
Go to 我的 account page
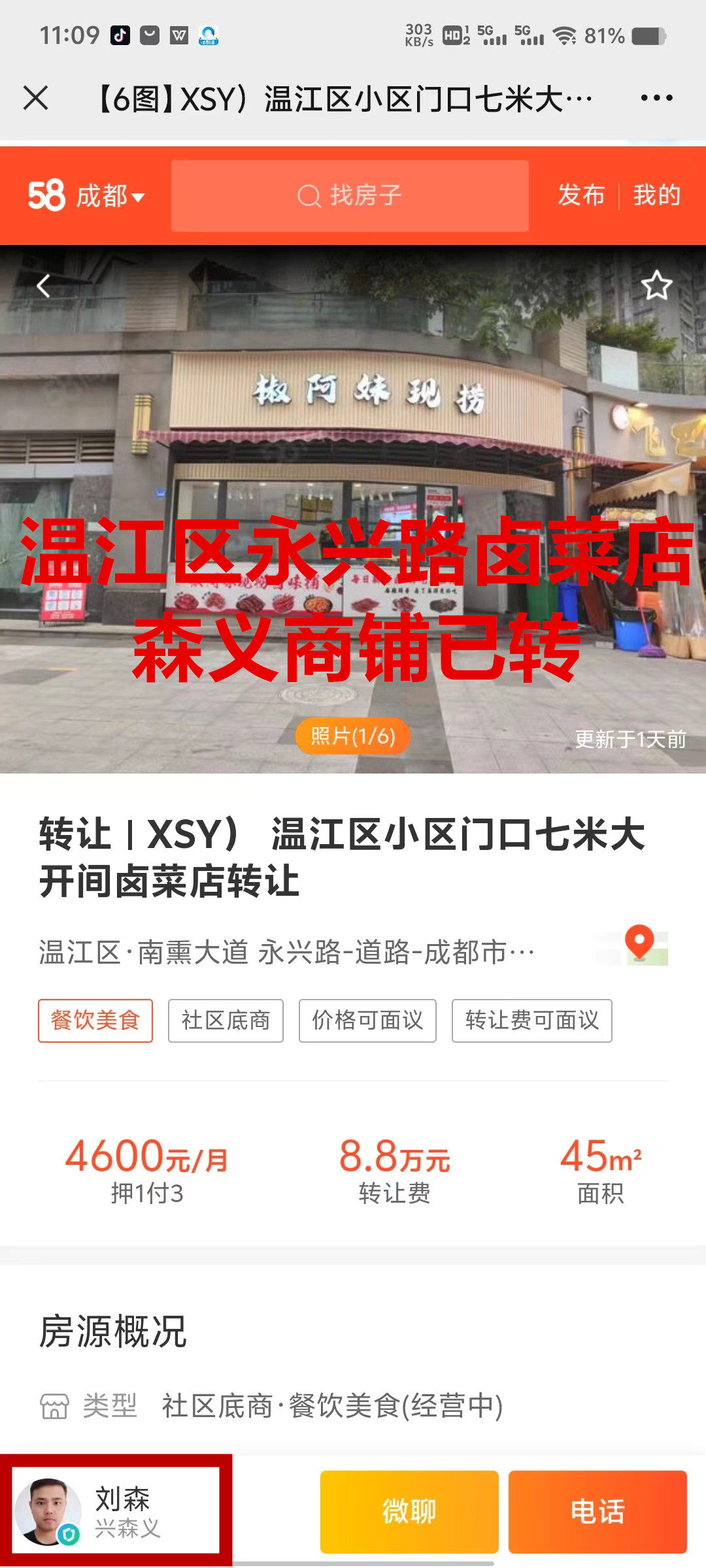click(x=657, y=195)
